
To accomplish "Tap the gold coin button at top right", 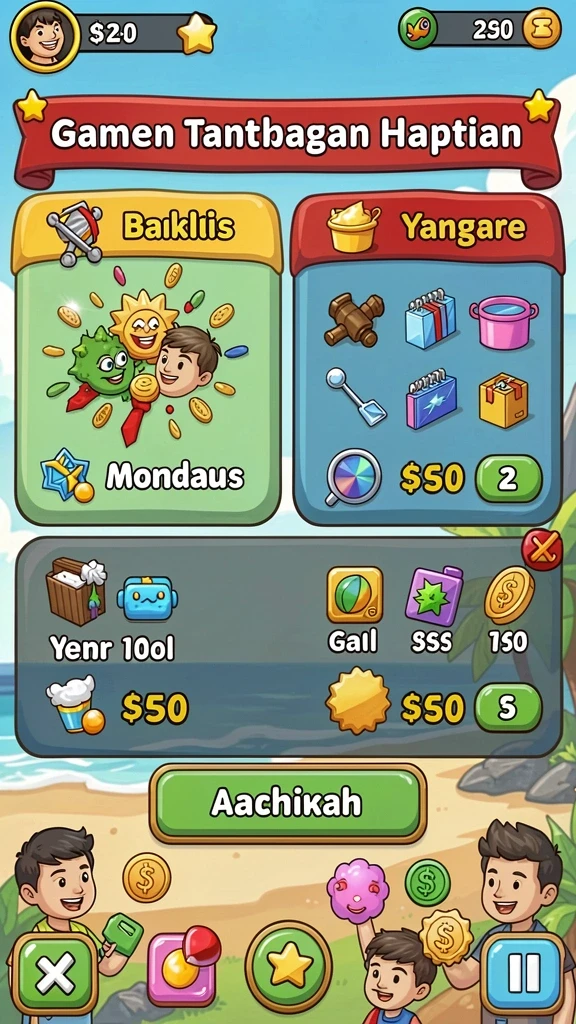I will [x=541, y=29].
